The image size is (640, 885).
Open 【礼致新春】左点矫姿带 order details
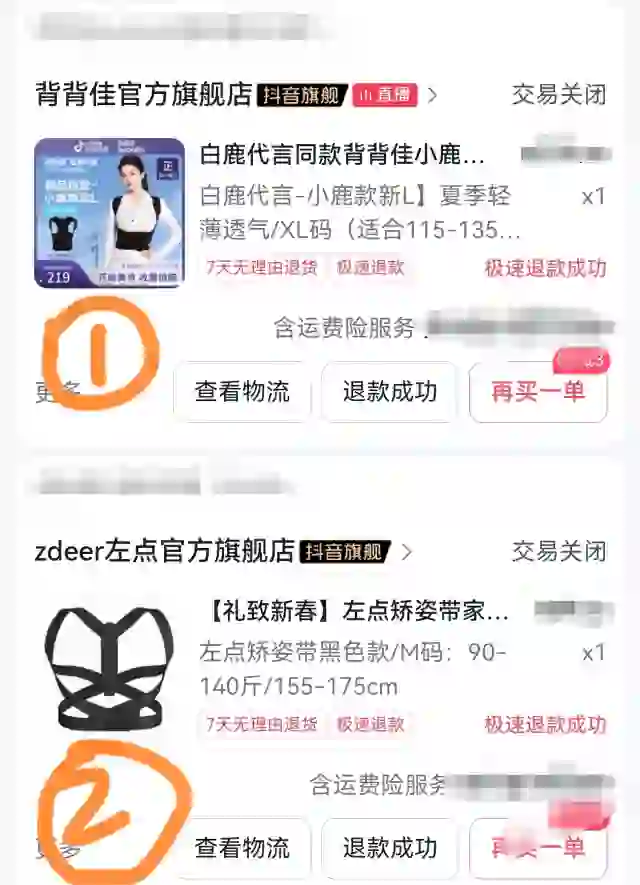point(355,611)
